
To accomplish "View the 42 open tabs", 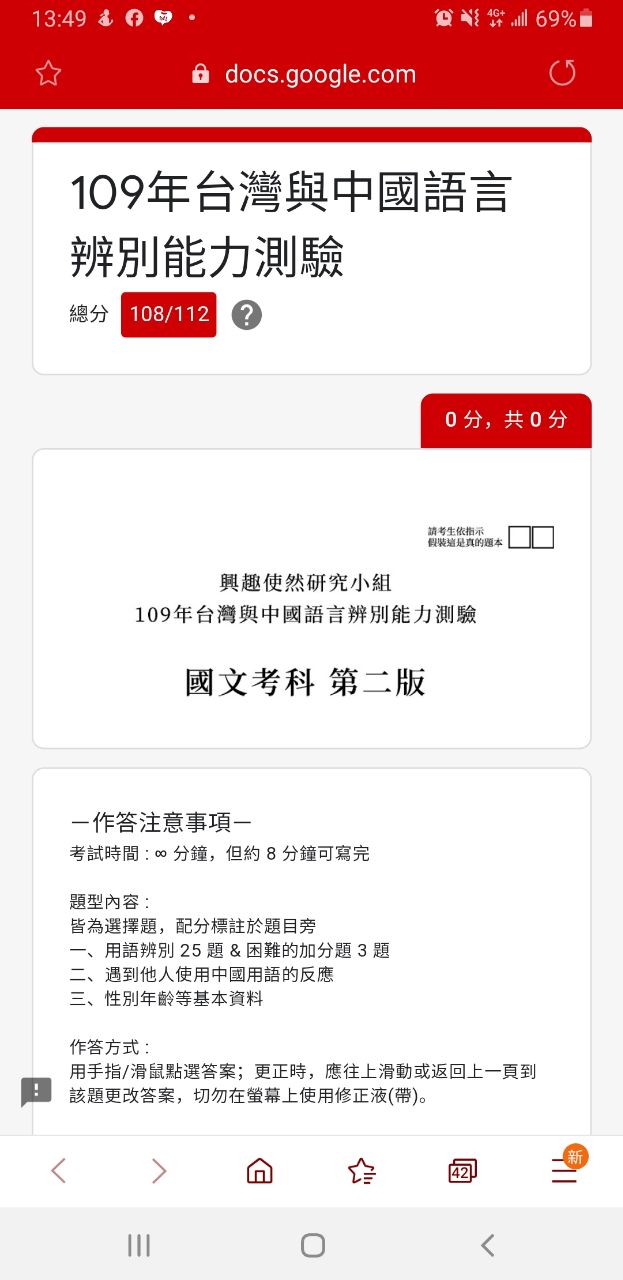I will (x=462, y=1170).
